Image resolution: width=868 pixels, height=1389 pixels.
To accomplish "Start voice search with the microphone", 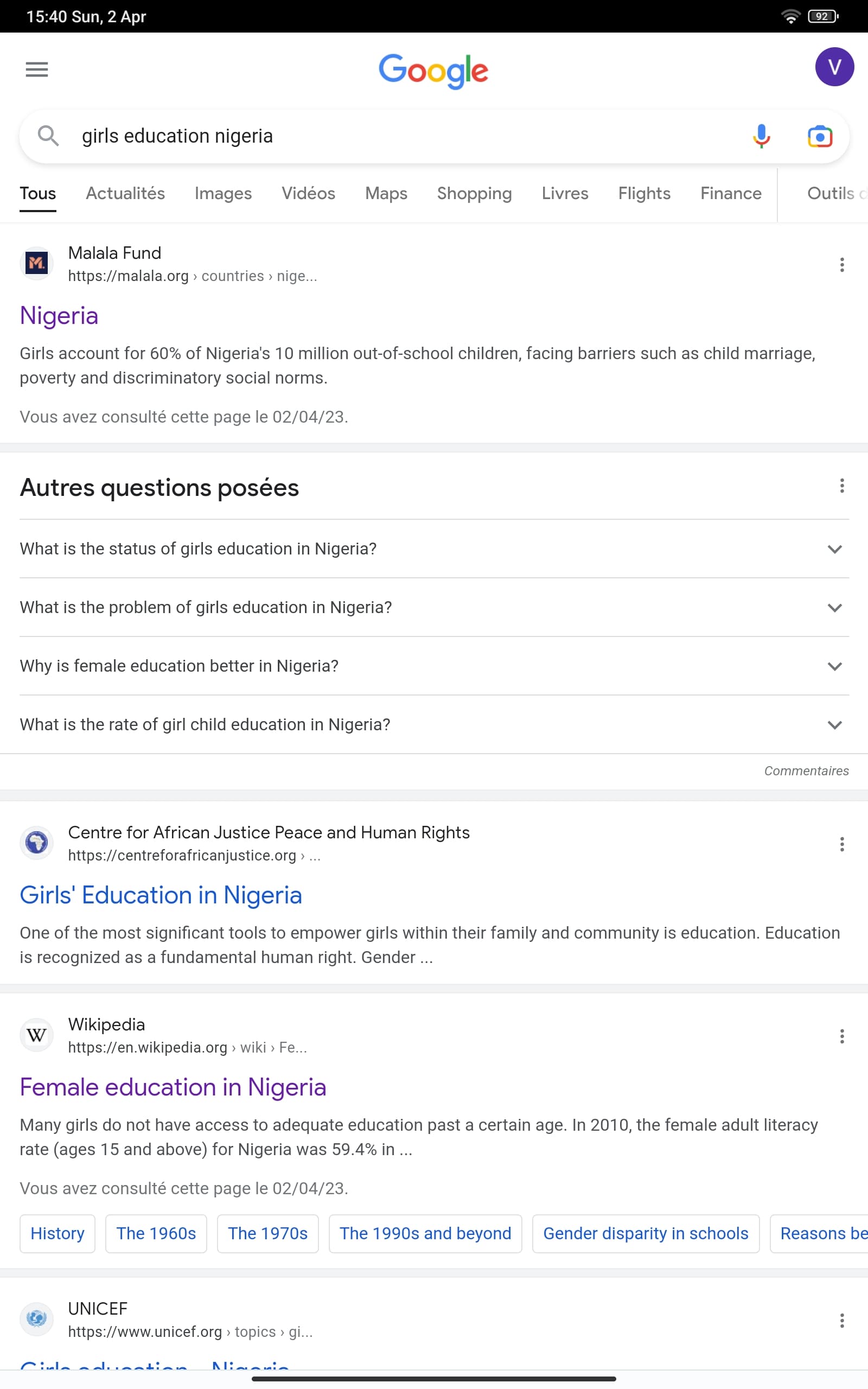I will click(x=761, y=137).
